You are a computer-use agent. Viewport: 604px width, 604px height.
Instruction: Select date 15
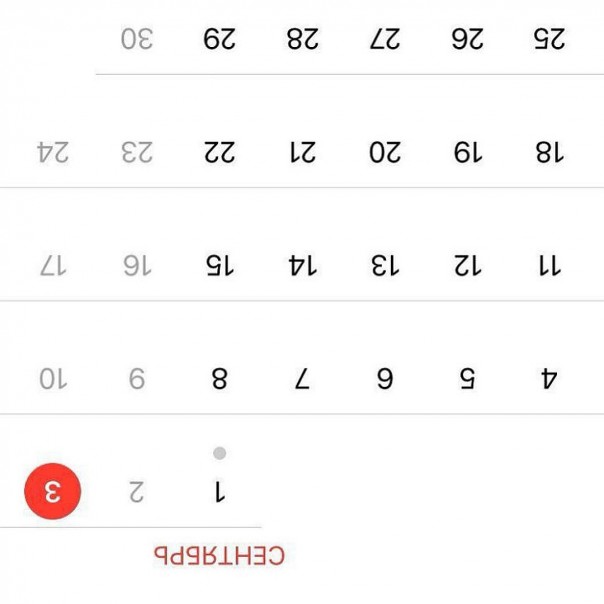[x=220, y=266]
